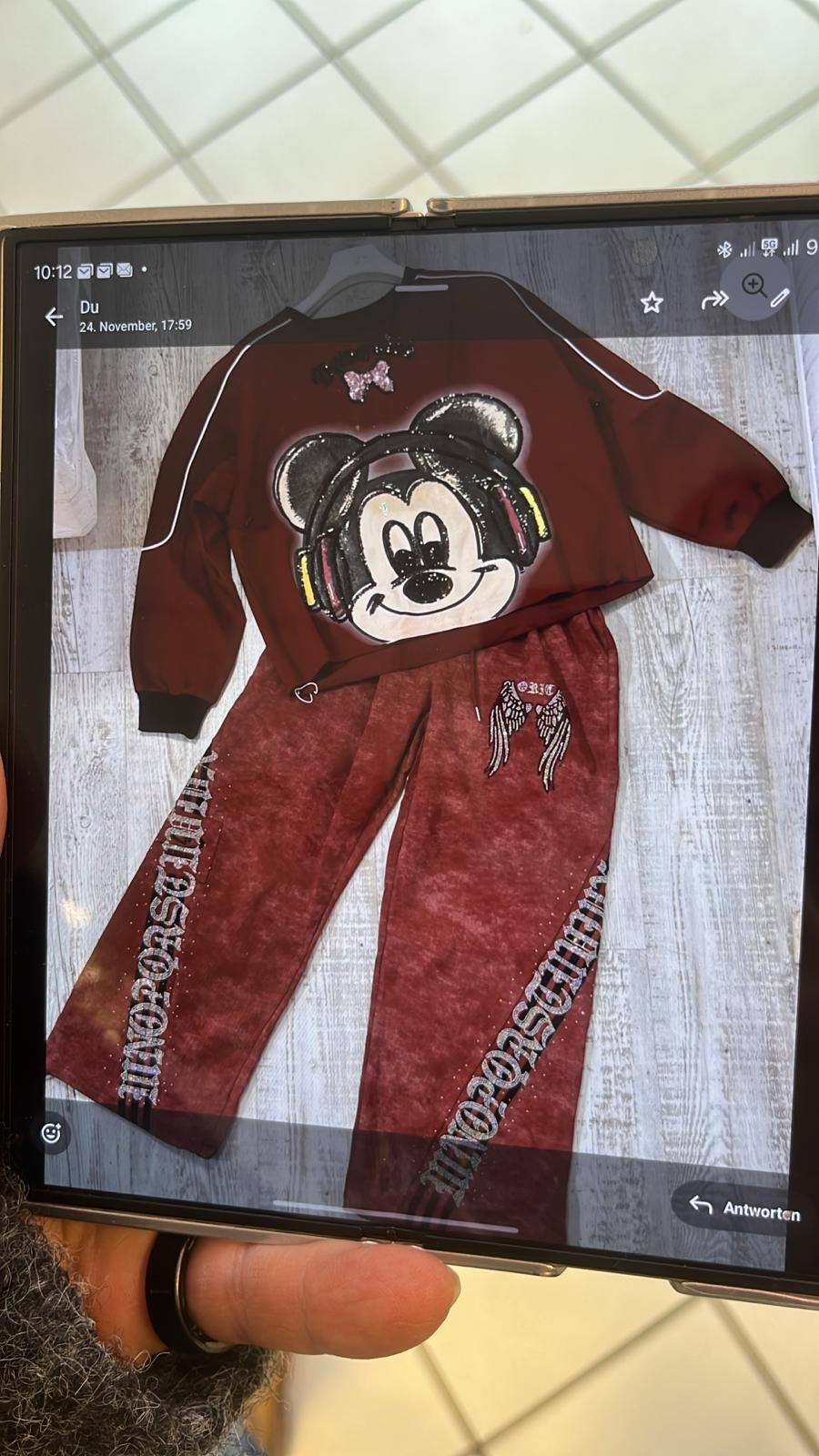The height and width of the screenshot is (1456, 819).
Task: Star this image message
Action: [x=651, y=302]
